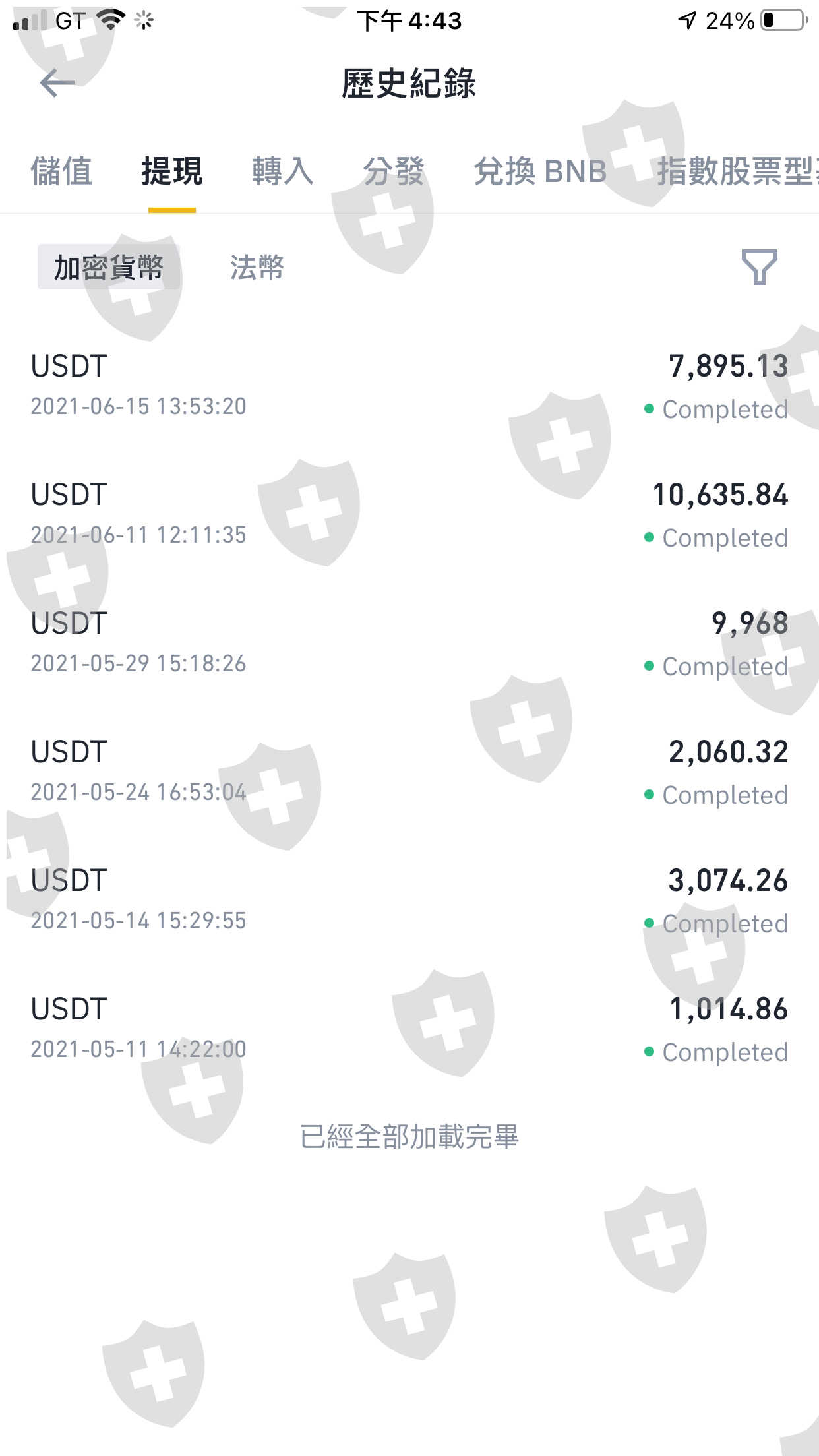Open the 7,895.13 USDT withdrawal record
Image resolution: width=819 pixels, height=1456 pixels.
(409, 386)
